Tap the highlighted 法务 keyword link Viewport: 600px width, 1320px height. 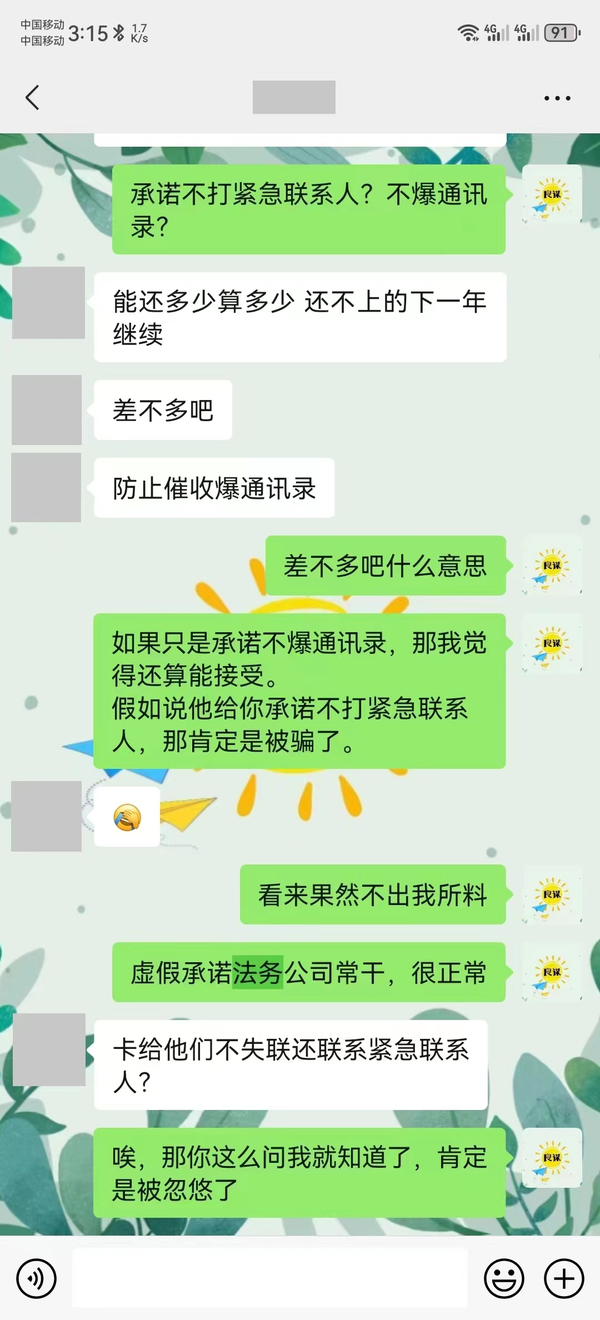pyautogui.click(x=258, y=972)
